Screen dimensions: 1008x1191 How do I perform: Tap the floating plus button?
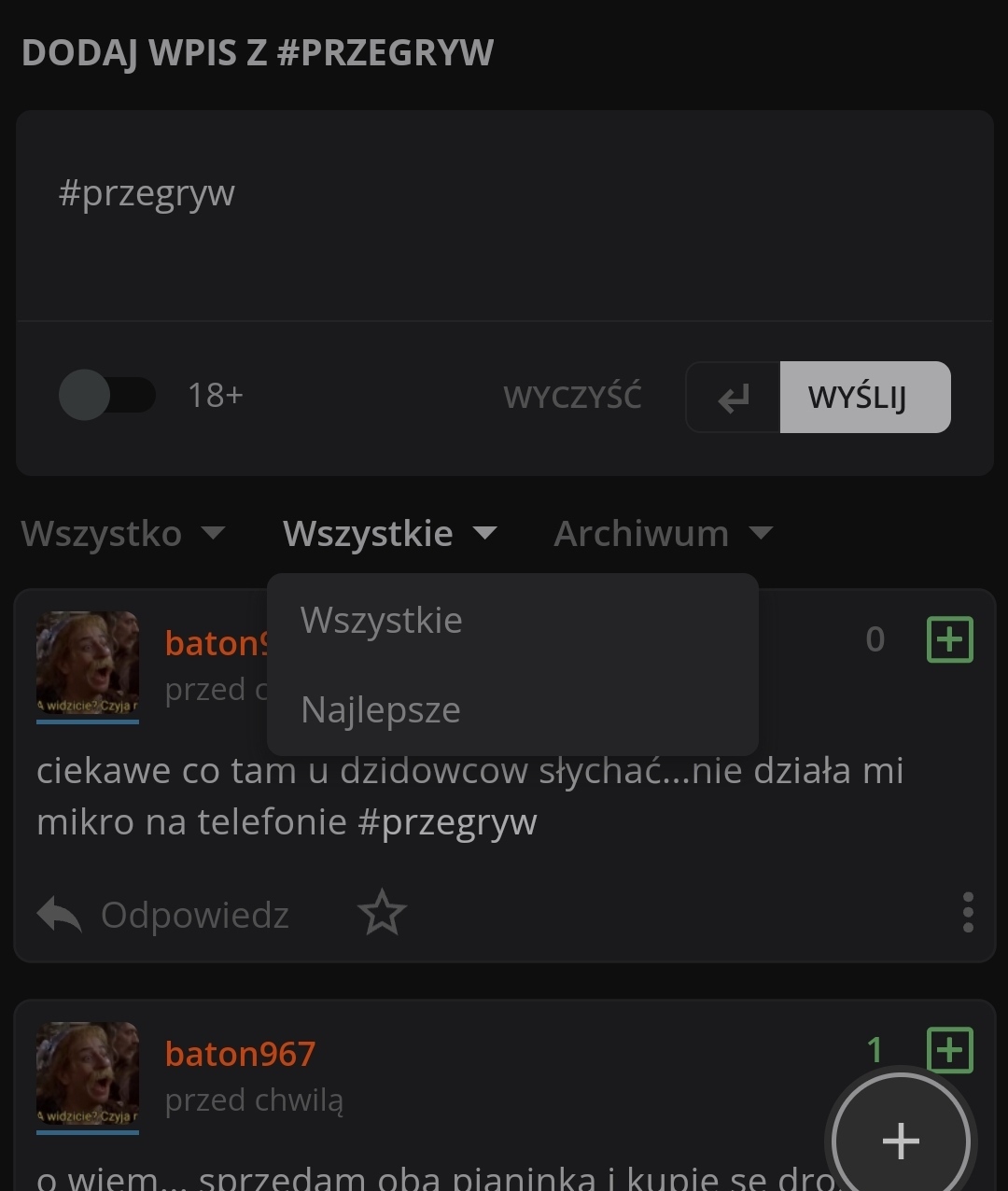click(x=901, y=1141)
